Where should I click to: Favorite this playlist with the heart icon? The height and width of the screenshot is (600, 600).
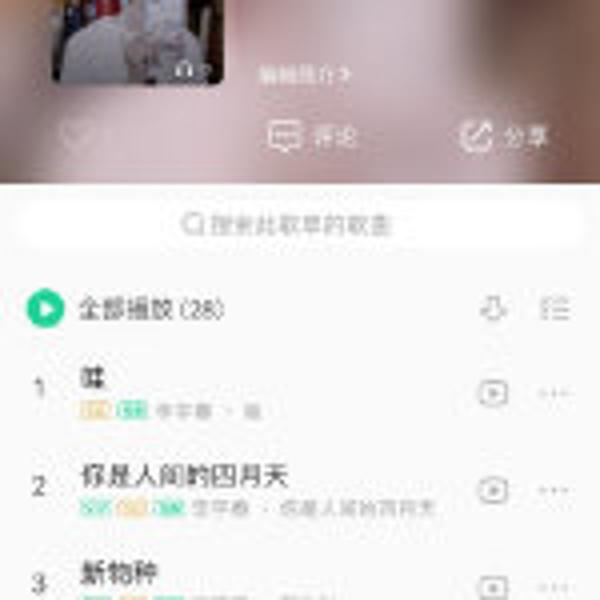[80, 136]
